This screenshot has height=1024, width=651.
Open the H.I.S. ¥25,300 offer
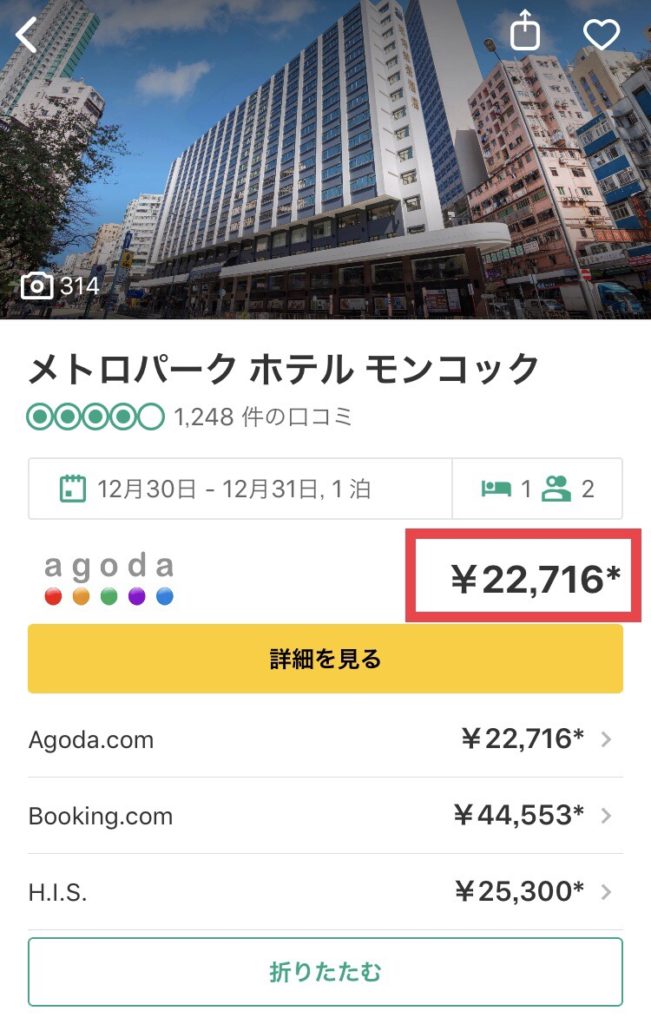click(325, 891)
